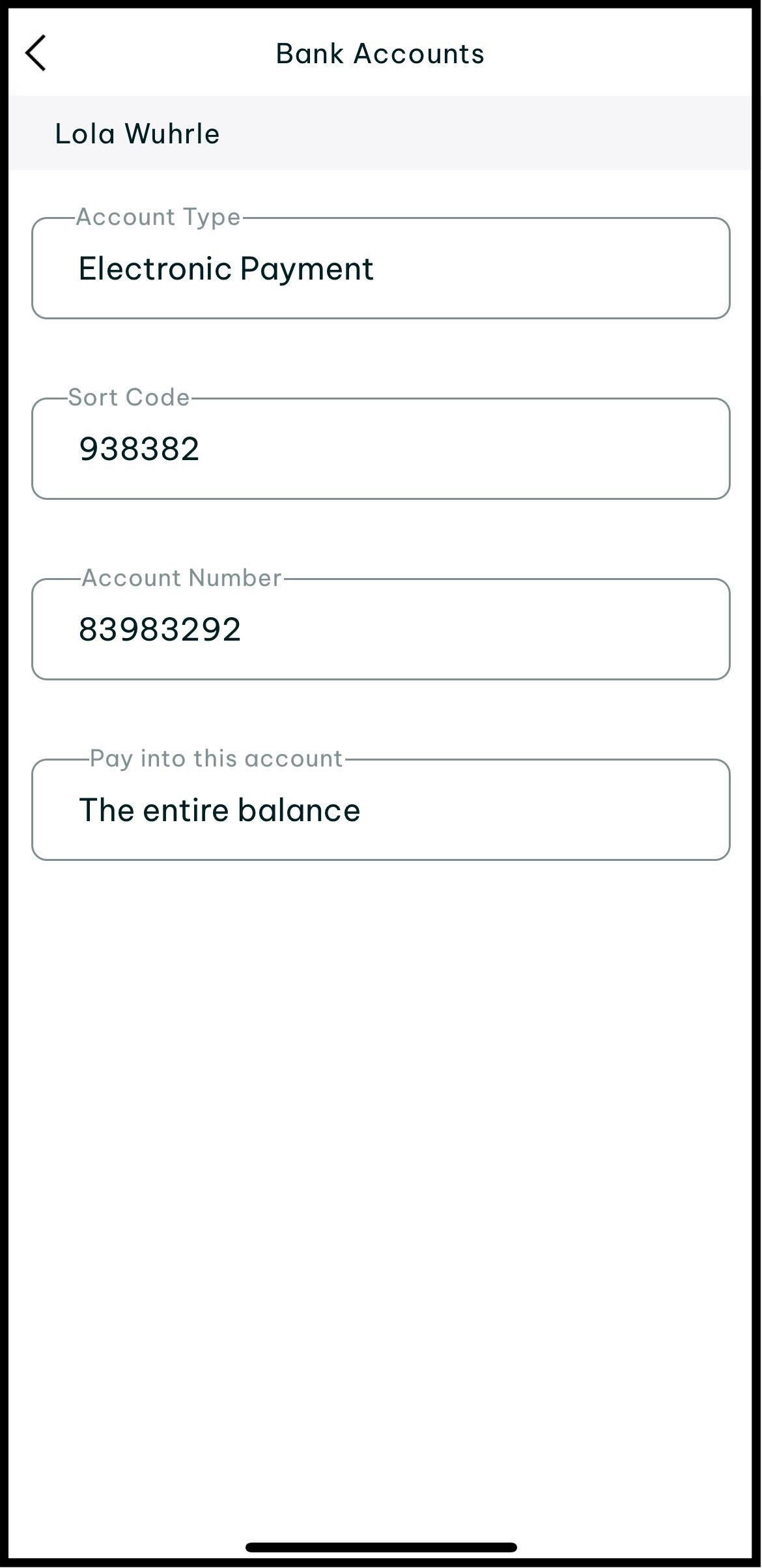762x1568 pixels.
Task: Select the Account Number field
Action: pyautogui.click(x=381, y=629)
